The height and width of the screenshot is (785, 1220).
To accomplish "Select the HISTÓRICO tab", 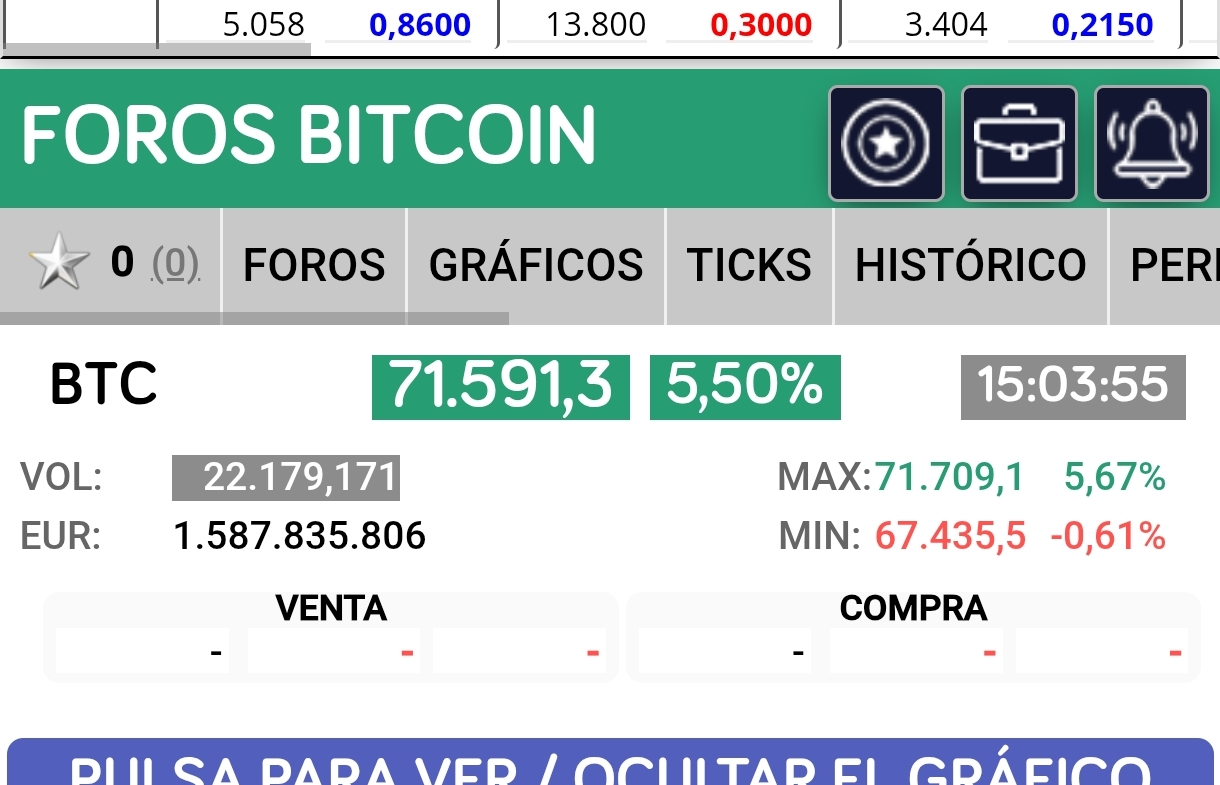I will pyautogui.click(x=970, y=266).
